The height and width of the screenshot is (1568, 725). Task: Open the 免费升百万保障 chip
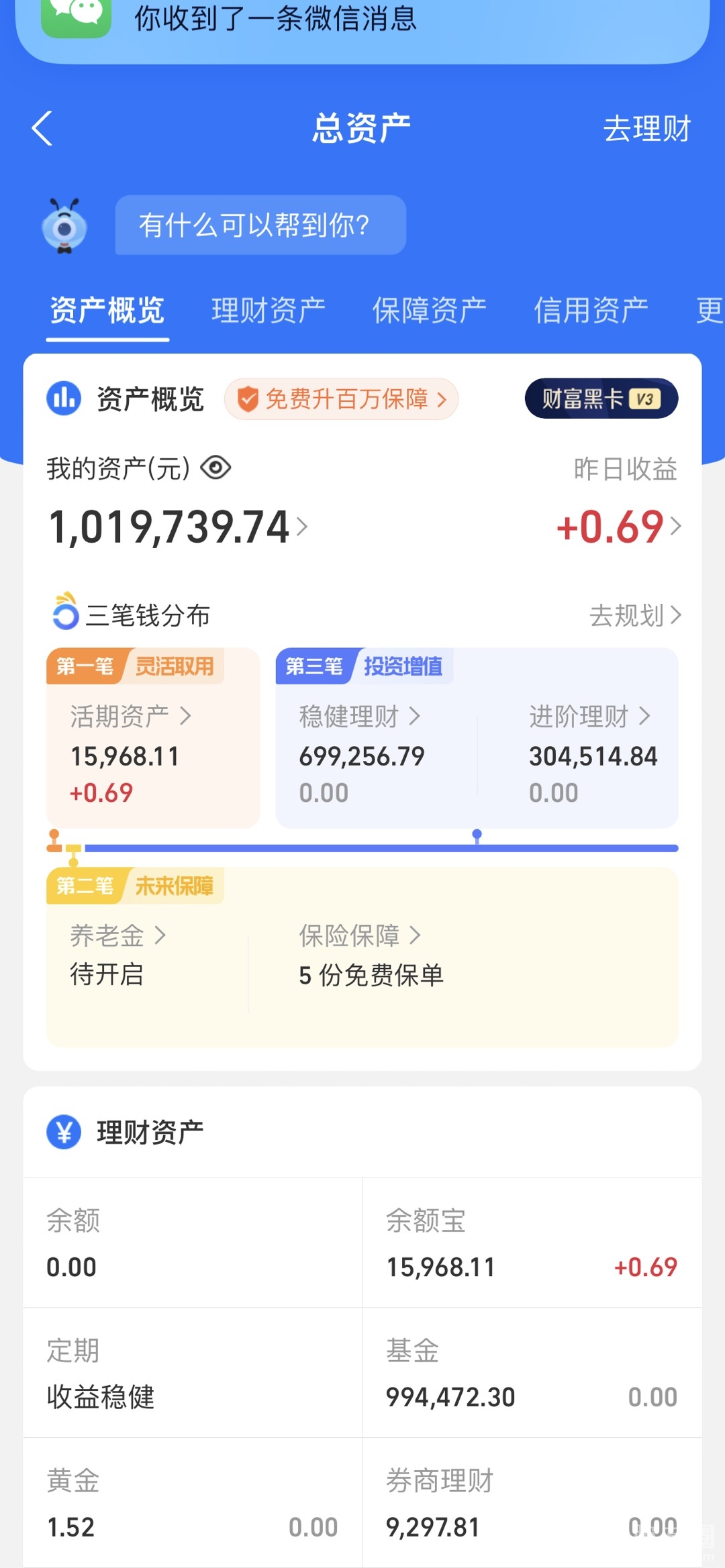coord(342,399)
